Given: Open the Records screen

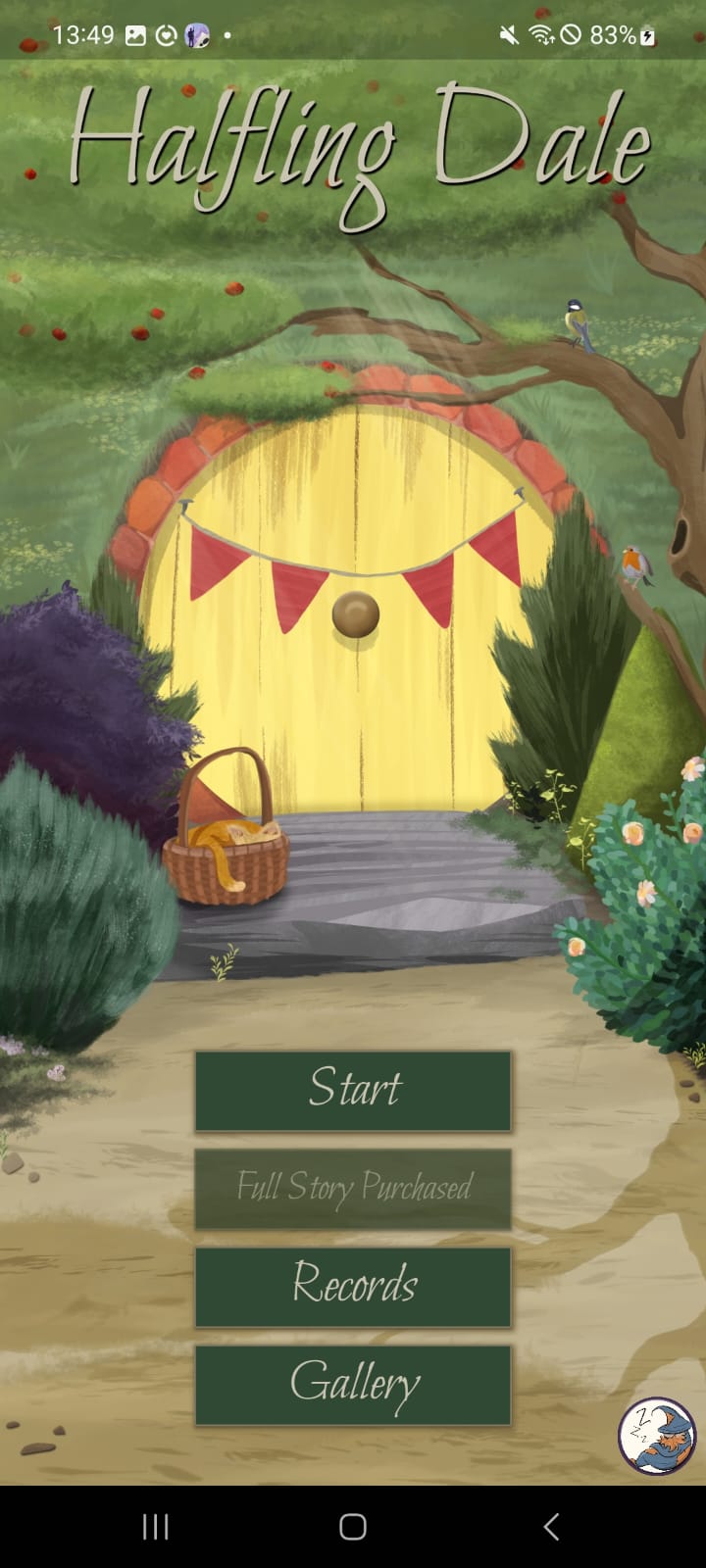Looking at the screenshot, I should pyautogui.click(x=353, y=1287).
